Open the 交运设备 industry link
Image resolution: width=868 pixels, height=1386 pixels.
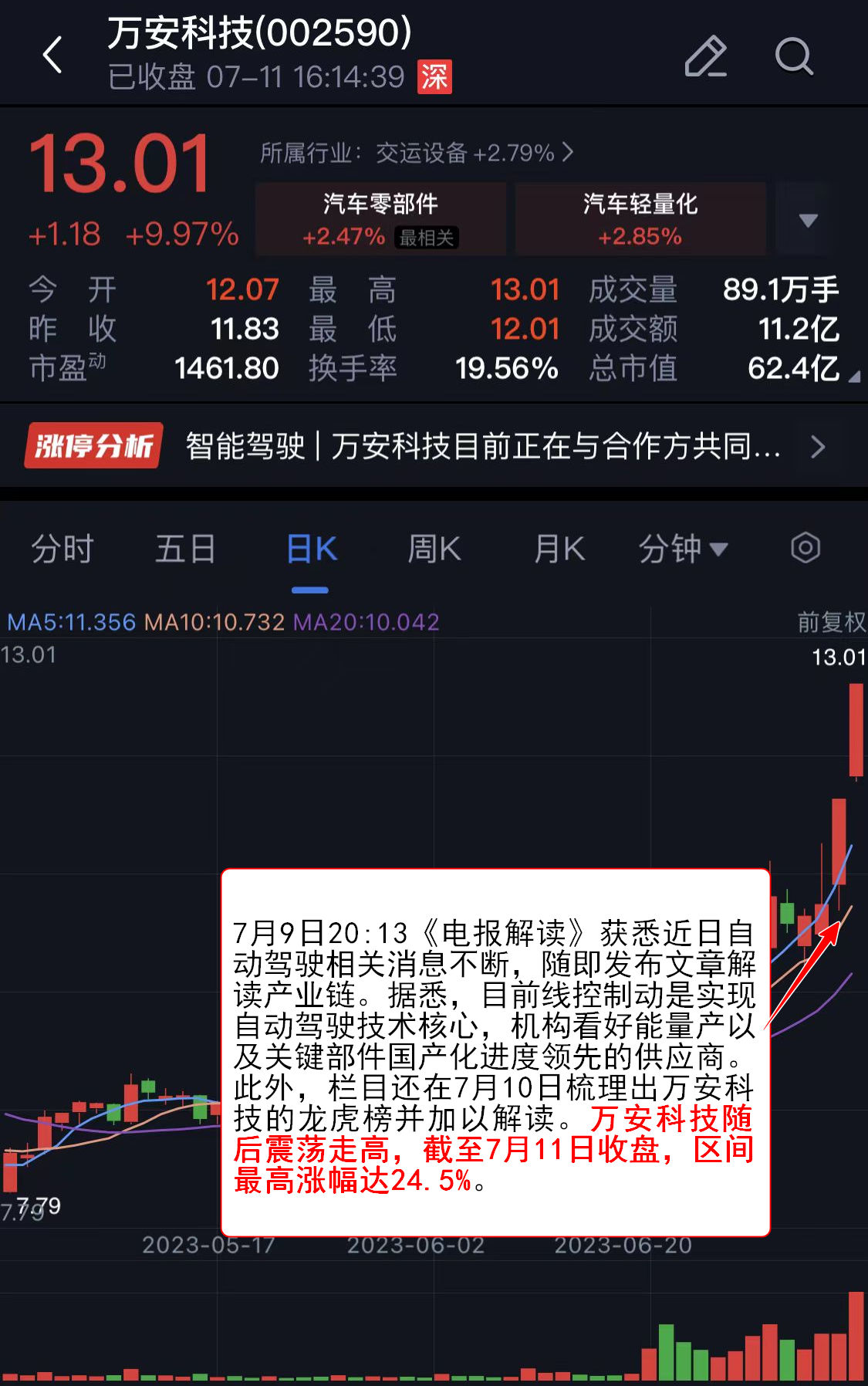[417, 153]
